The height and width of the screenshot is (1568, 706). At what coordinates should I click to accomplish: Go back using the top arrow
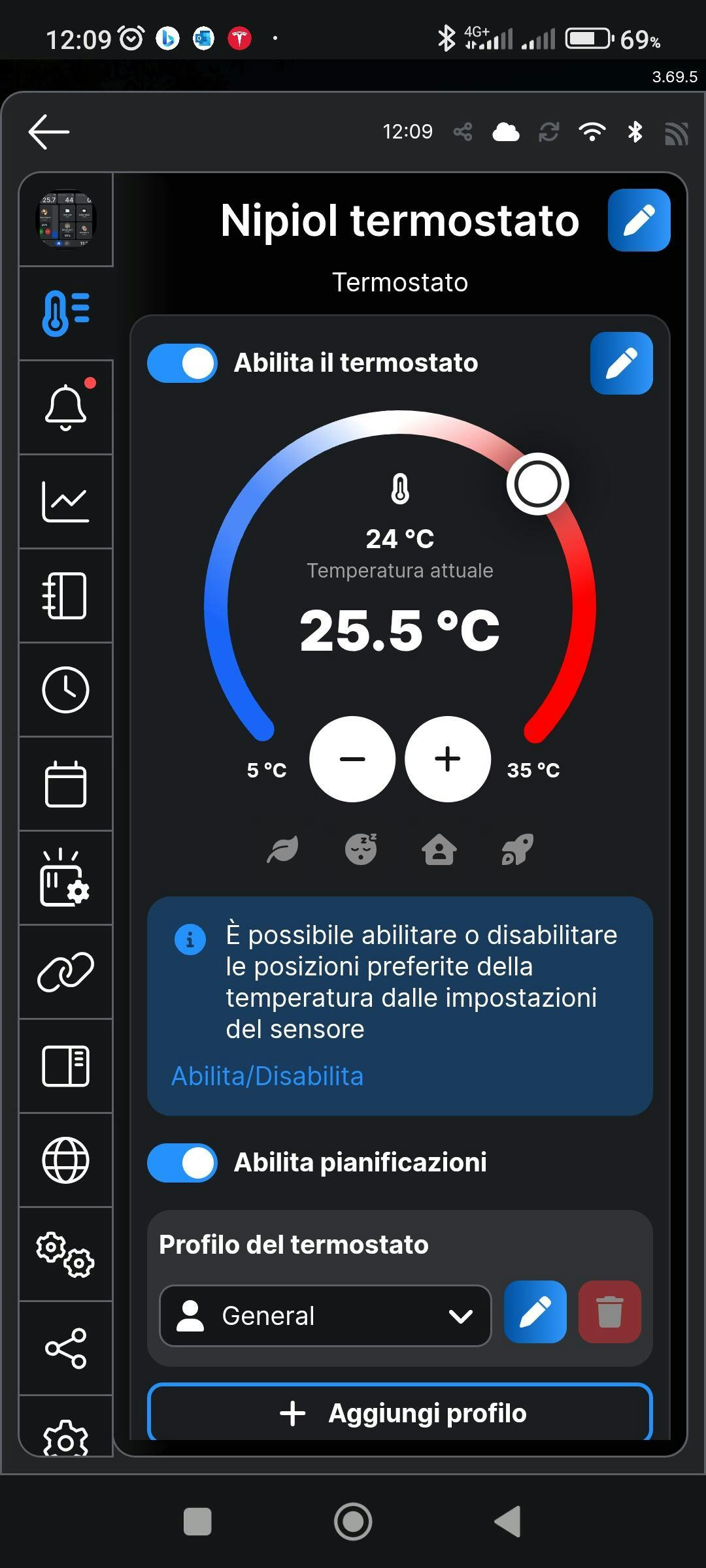pos(49,131)
